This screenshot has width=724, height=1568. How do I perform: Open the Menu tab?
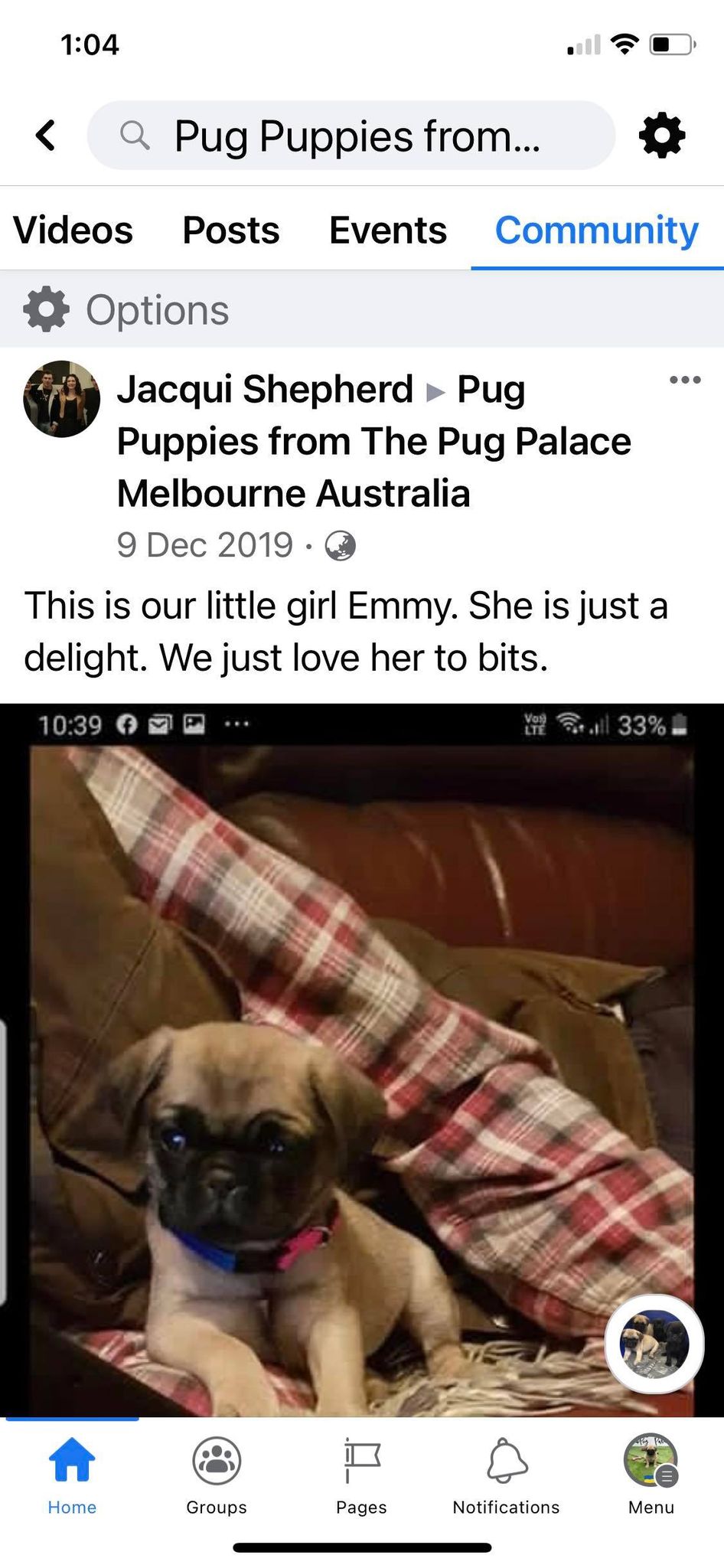651,1475
